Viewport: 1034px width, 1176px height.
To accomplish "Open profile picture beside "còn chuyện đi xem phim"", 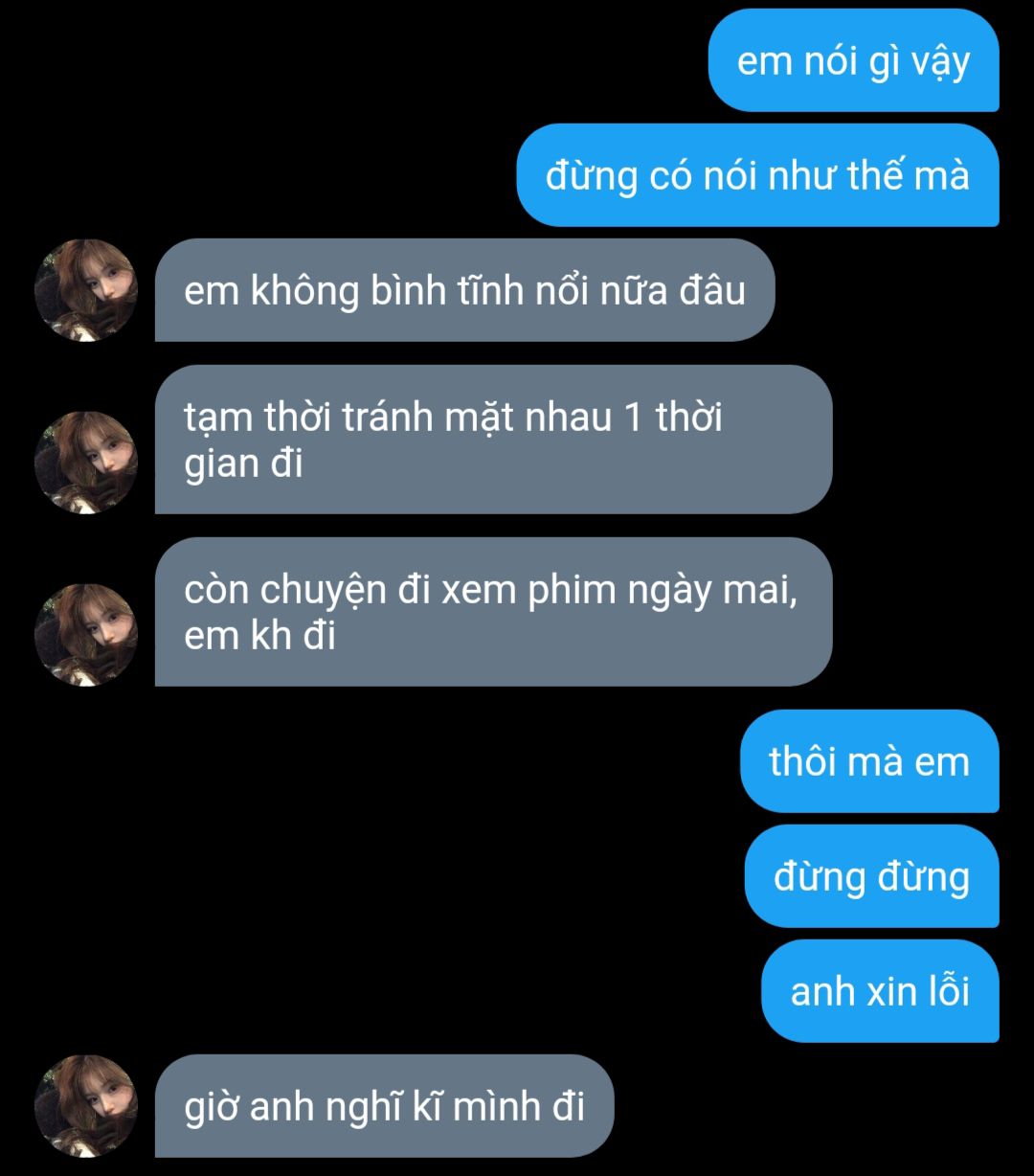I will coord(86,635).
